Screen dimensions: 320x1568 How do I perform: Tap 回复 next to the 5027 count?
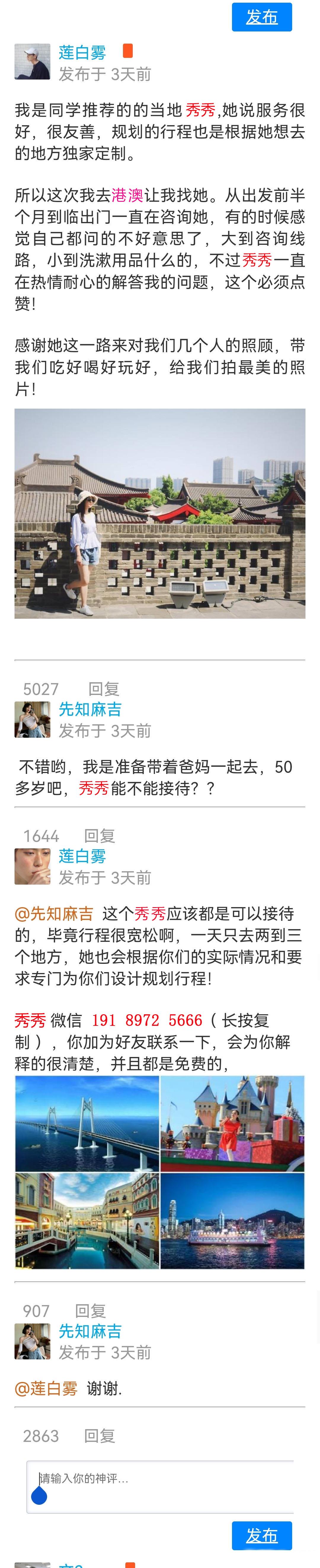coord(104,688)
